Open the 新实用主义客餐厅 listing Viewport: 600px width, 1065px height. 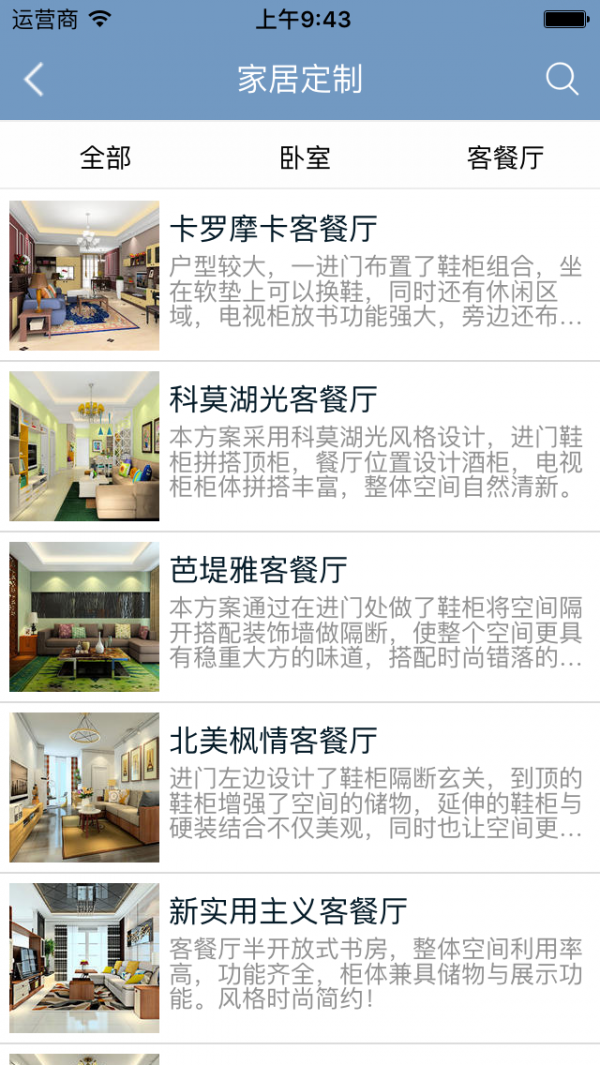coord(300,958)
